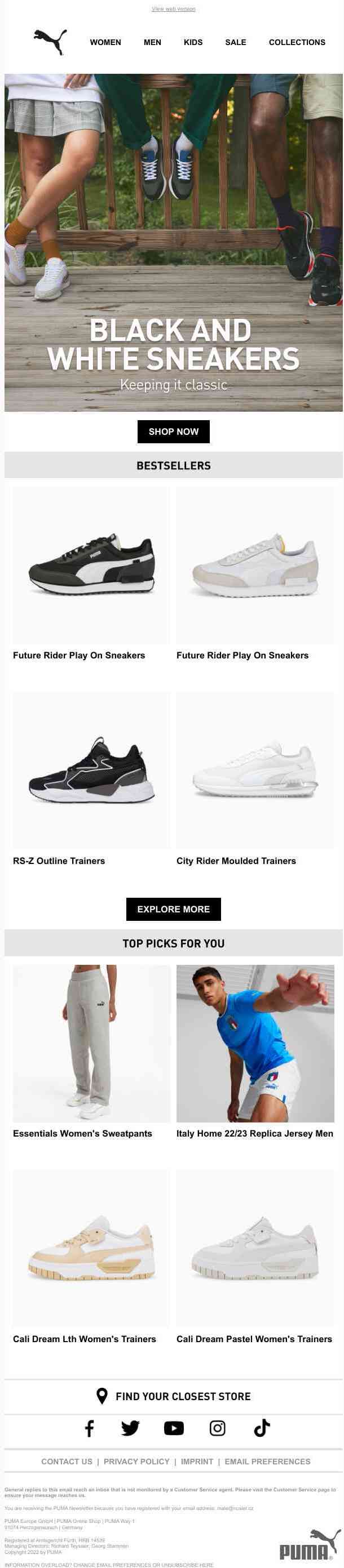The width and height of the screenshot is (344, 1568).
Task: Open the MEN category
Action: [152, 42]
